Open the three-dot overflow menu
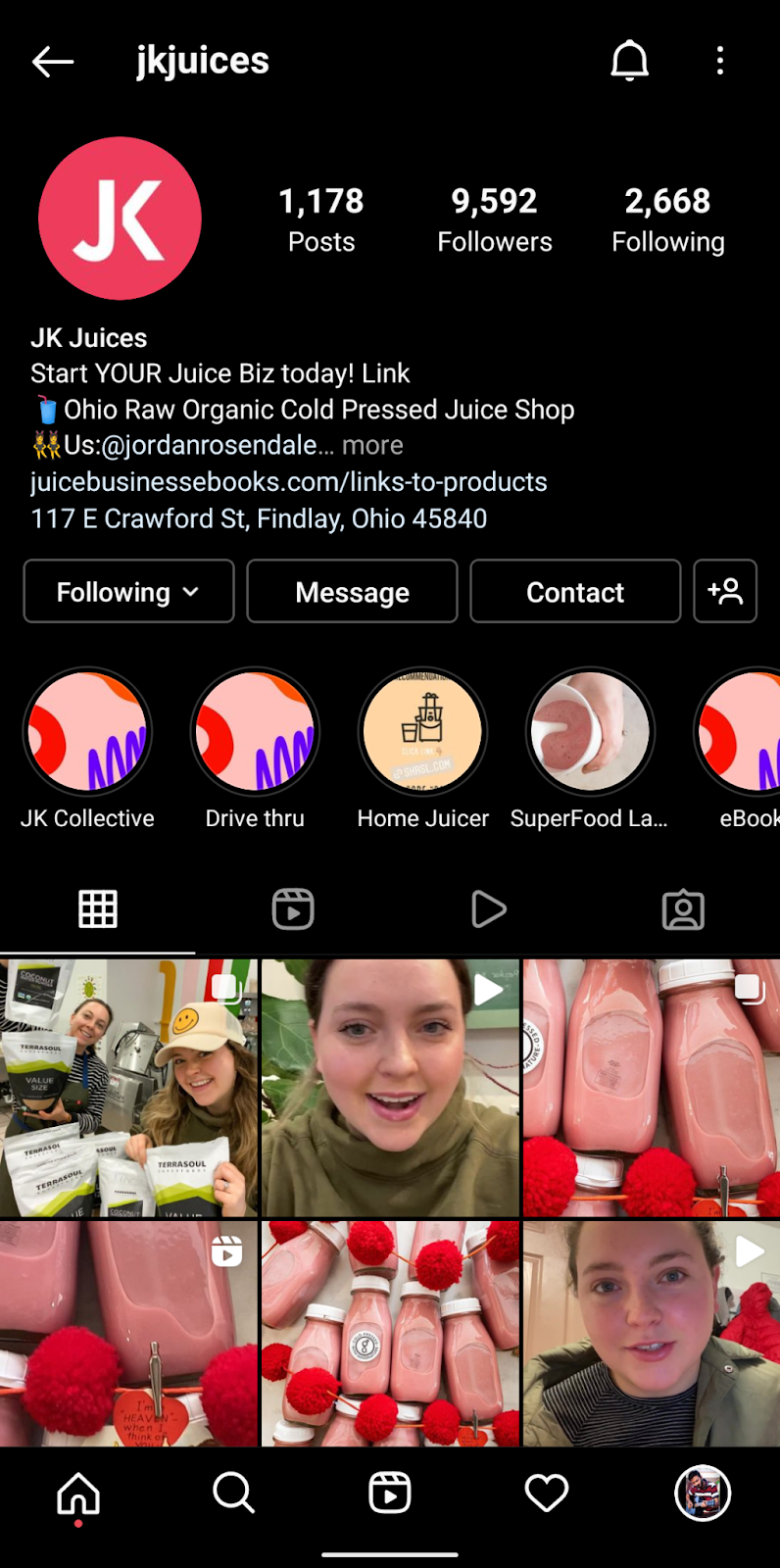Image resolution: width=780 pixels, height=1568 pixels. point(720,62)
